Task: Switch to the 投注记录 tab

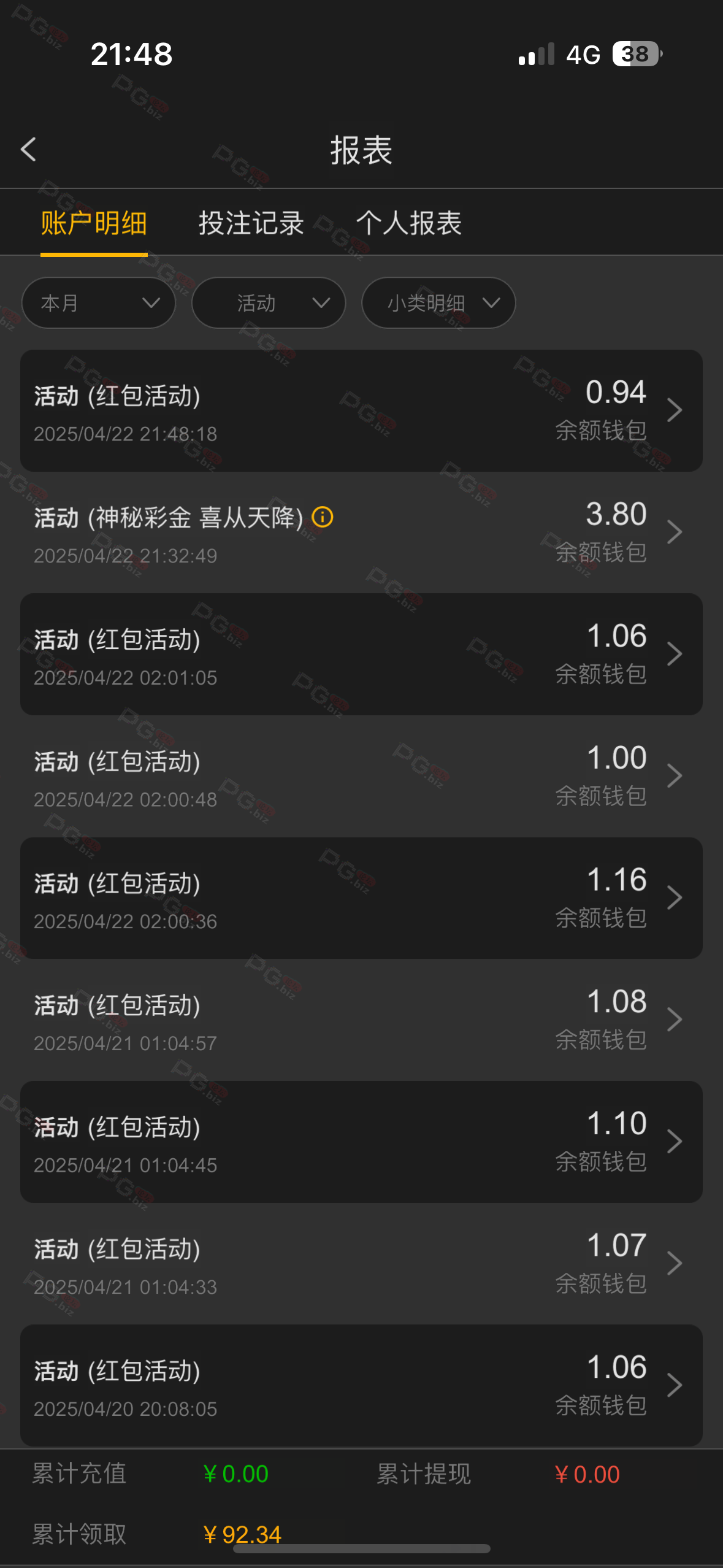Action: click(x=251, y=223)
